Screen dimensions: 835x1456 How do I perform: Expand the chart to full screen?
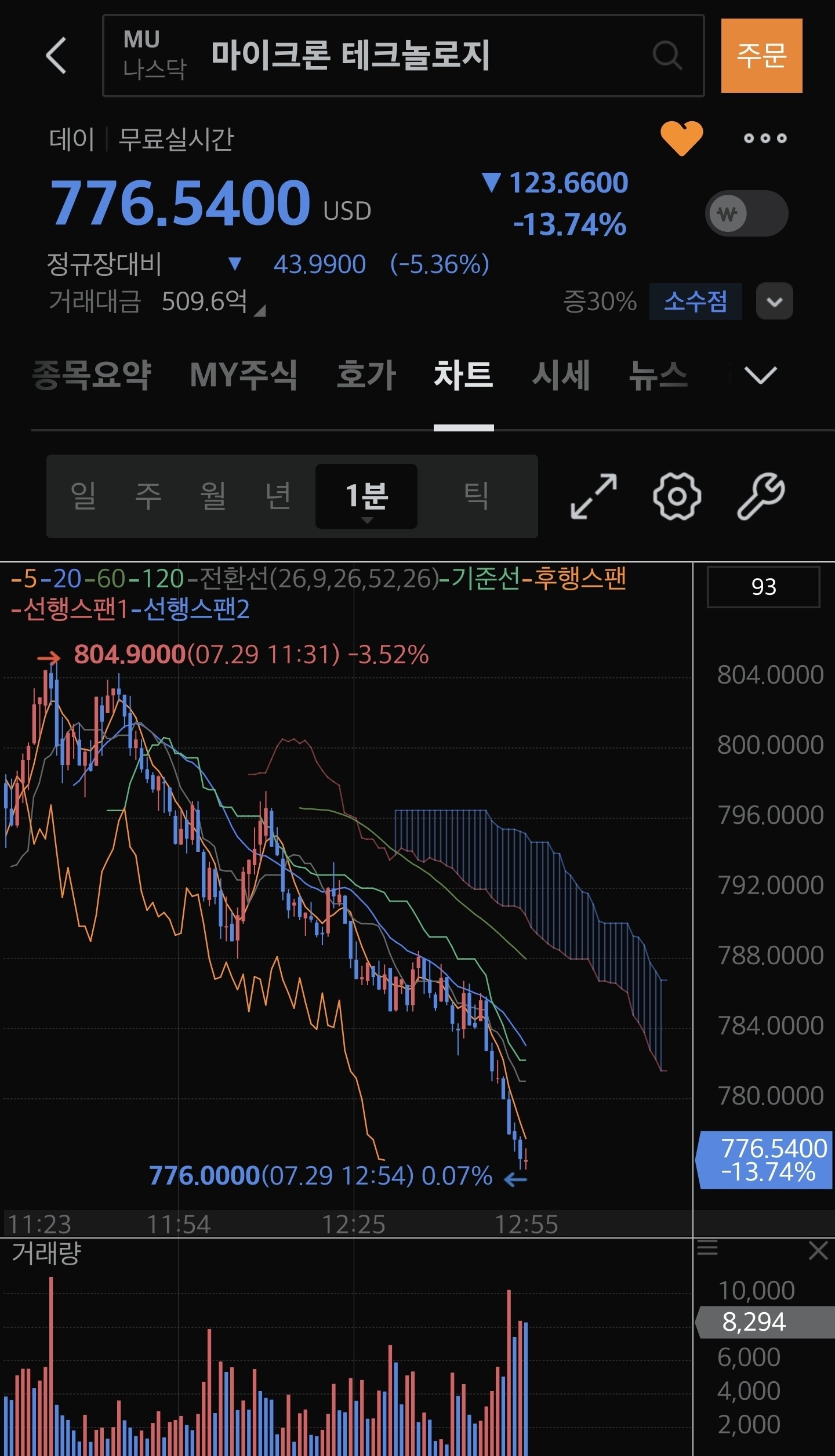point(594,496)
